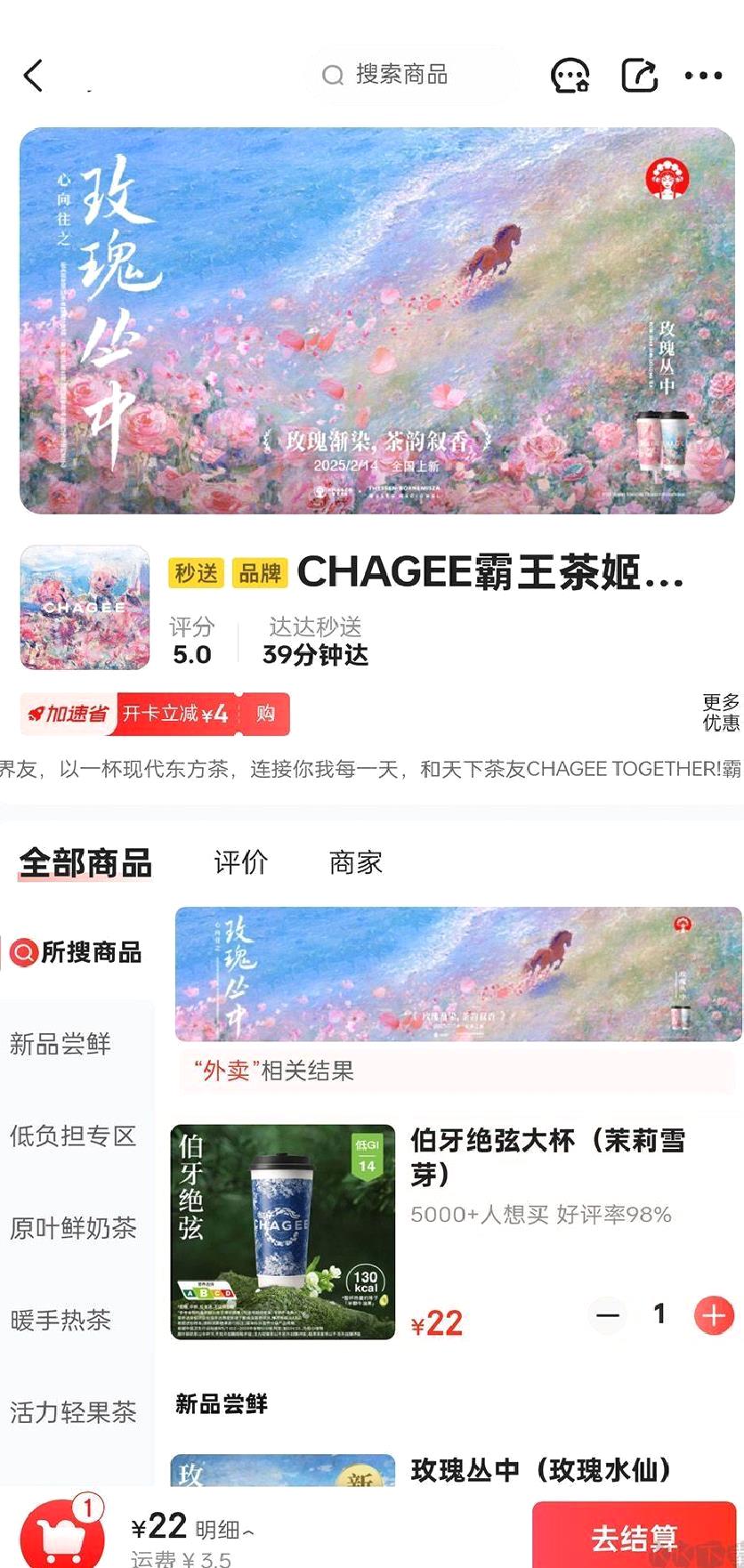Screen dimensions: 744x1568
Task: Browse the 原叶鲜奶茶 category
Action: tap(73, 1227)
